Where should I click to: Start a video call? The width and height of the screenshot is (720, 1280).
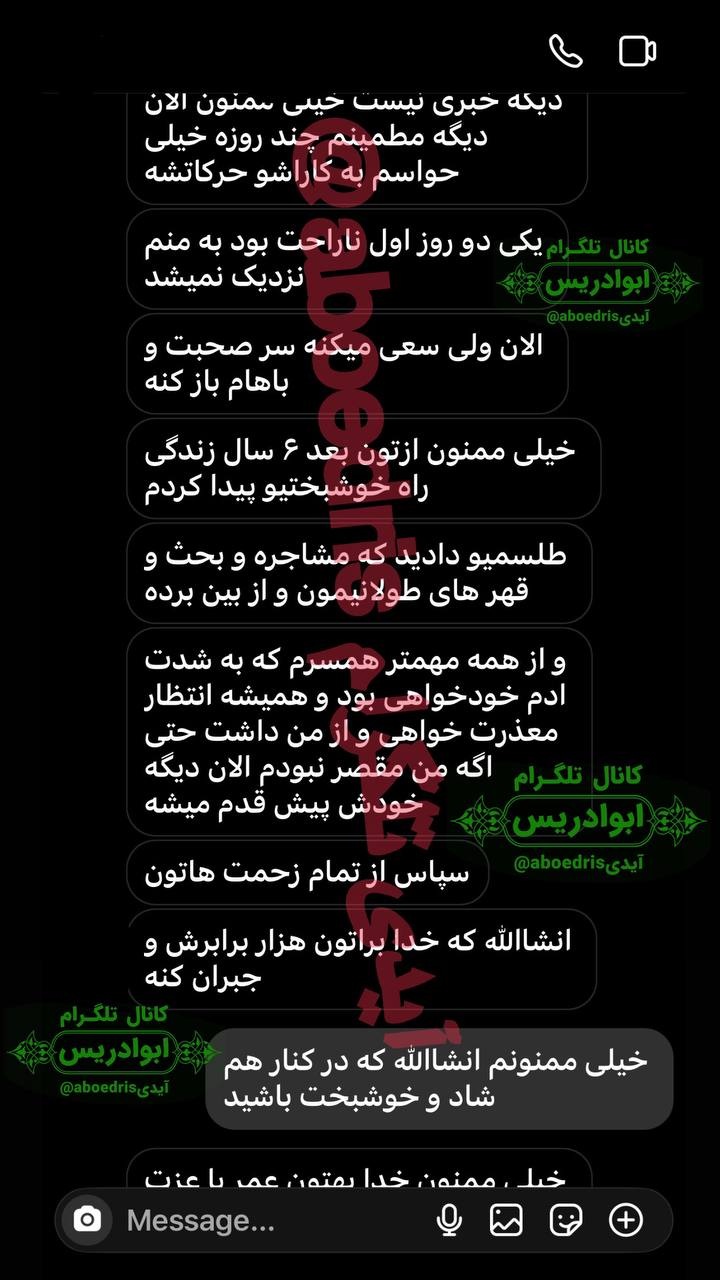pyautogui.click(x=637, y=51)
